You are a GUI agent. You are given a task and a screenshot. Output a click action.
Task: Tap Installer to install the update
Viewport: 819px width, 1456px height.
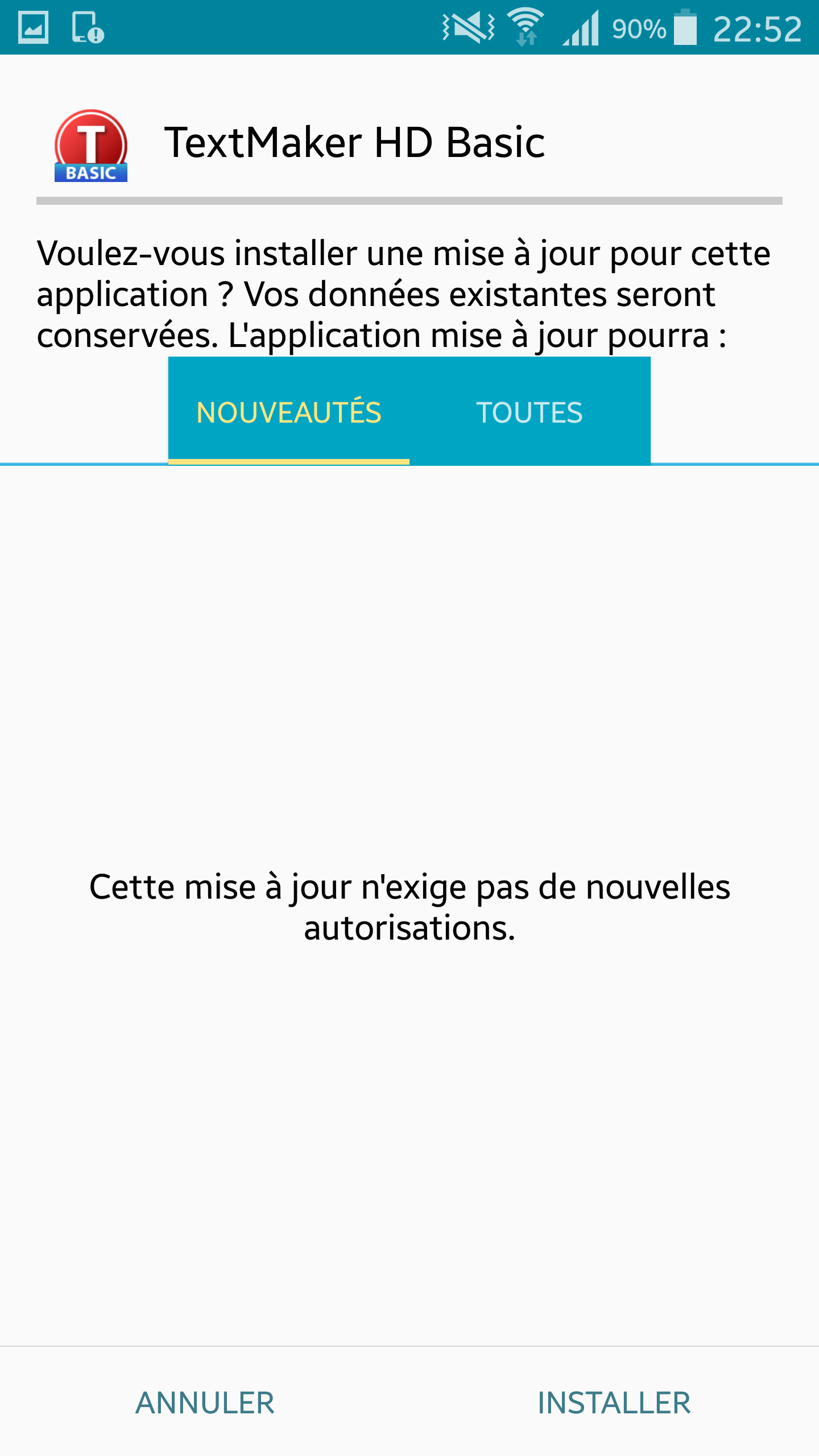tap(614, 1403)
